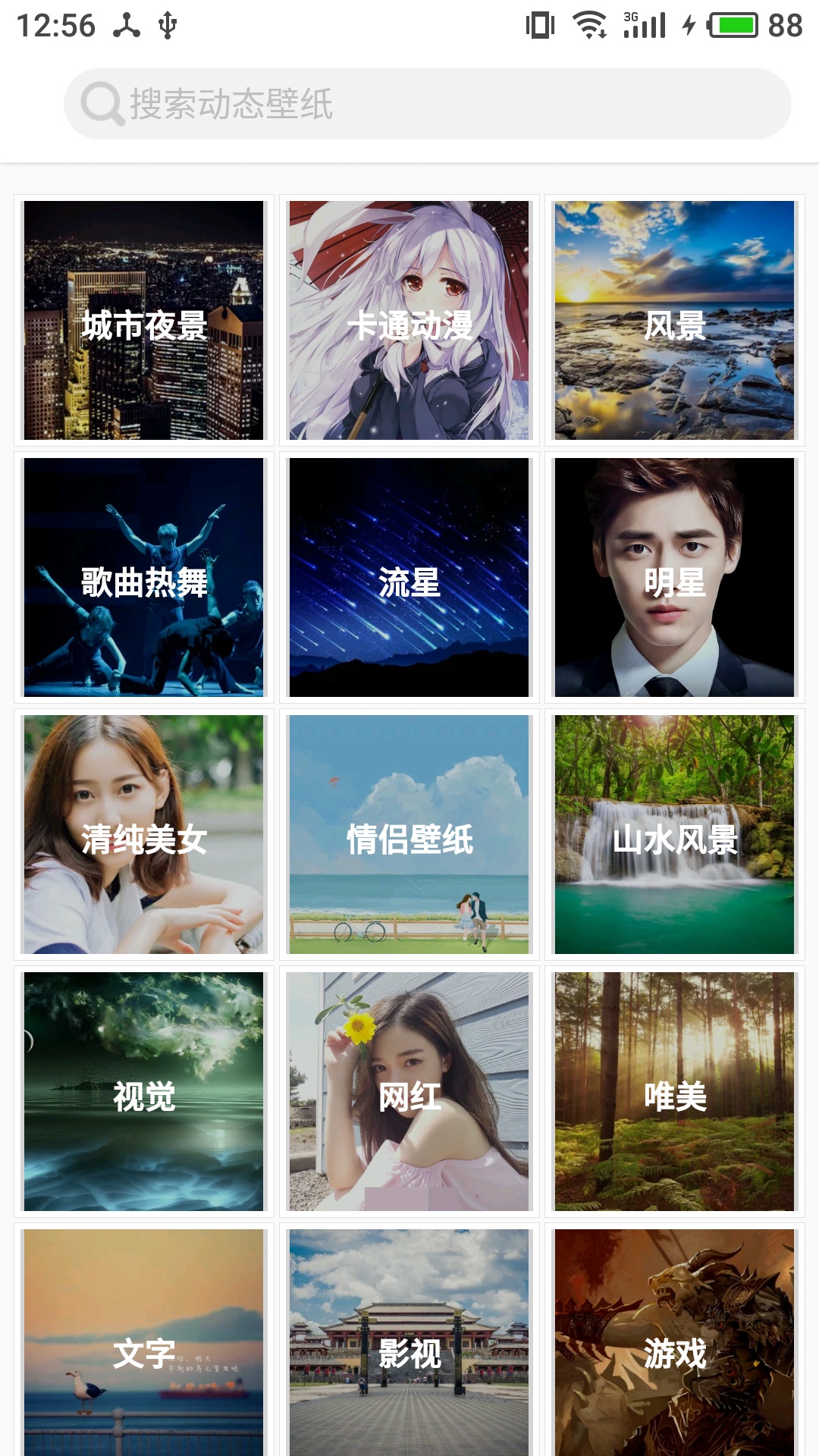Select the 清纯美女 category
Image resolution: width=819 pixels, height=1456 pixels.
(x=144, y=833)
